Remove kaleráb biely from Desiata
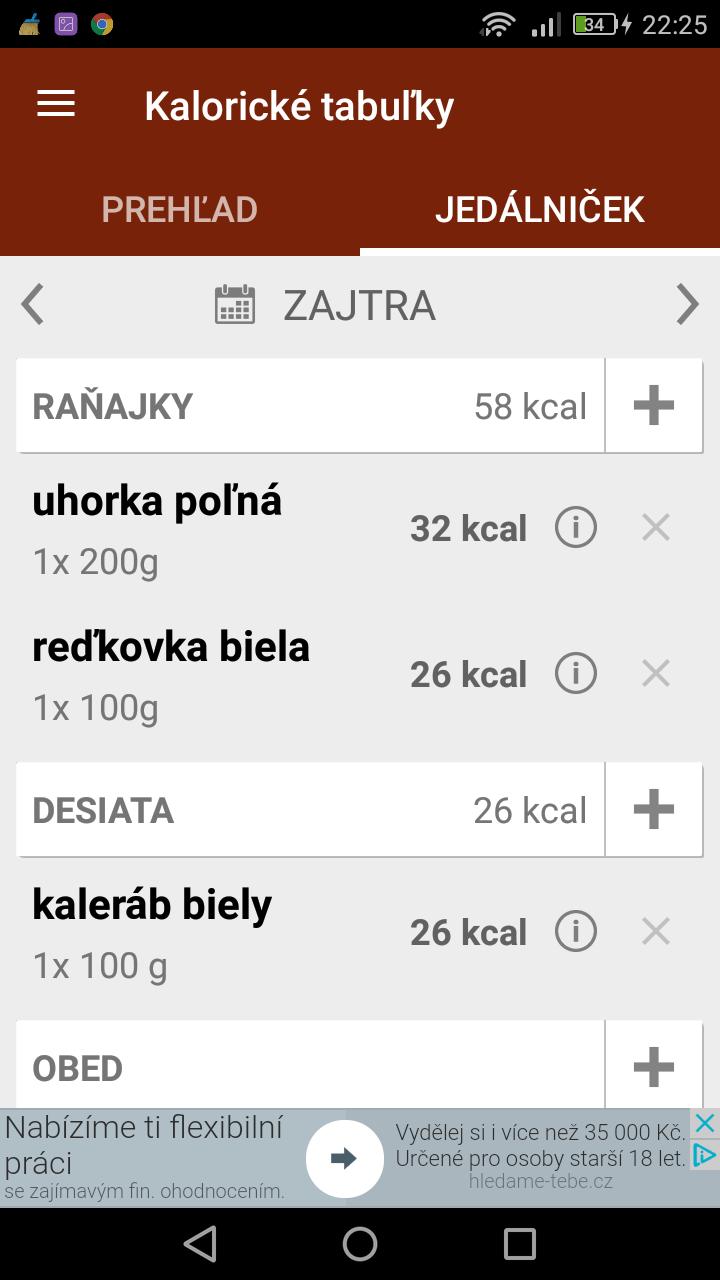 tap(656, 932)
